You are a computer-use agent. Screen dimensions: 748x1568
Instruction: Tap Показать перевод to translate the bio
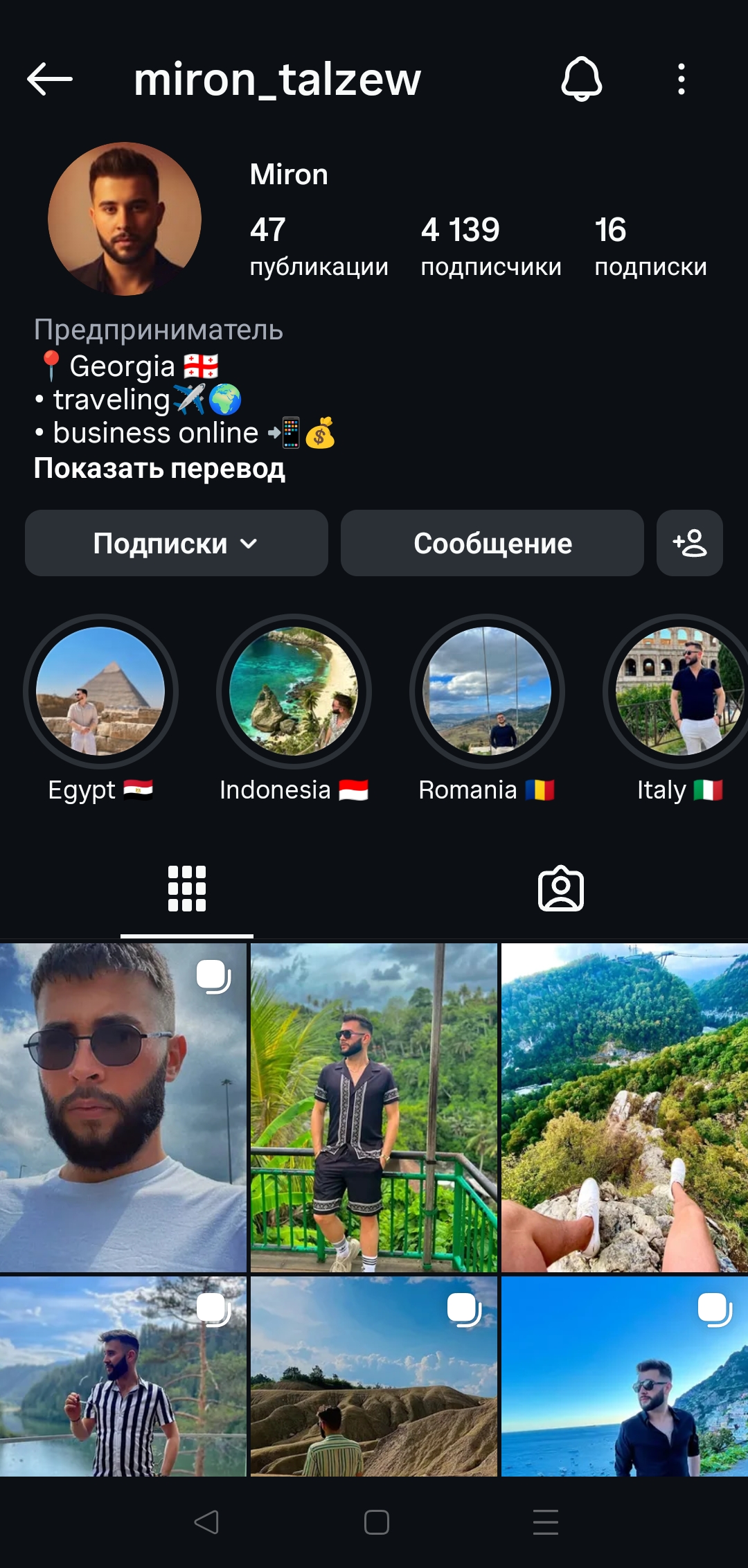pos(159,469)
